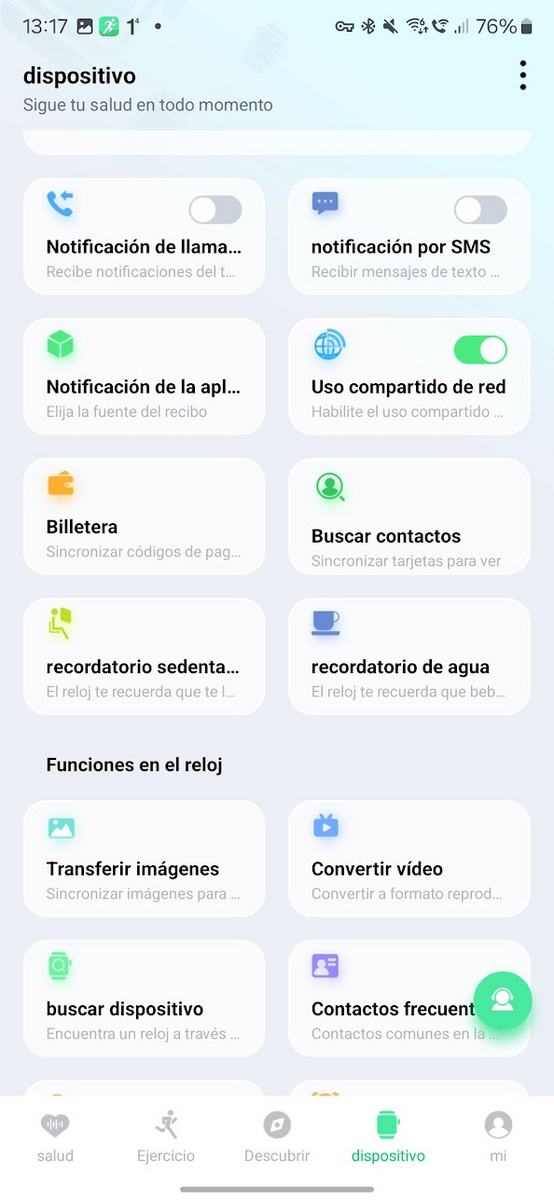Viewport: 554px width, 1200px height.
Task: Open Contactos frecuentes card
Action: click(409, 998)
